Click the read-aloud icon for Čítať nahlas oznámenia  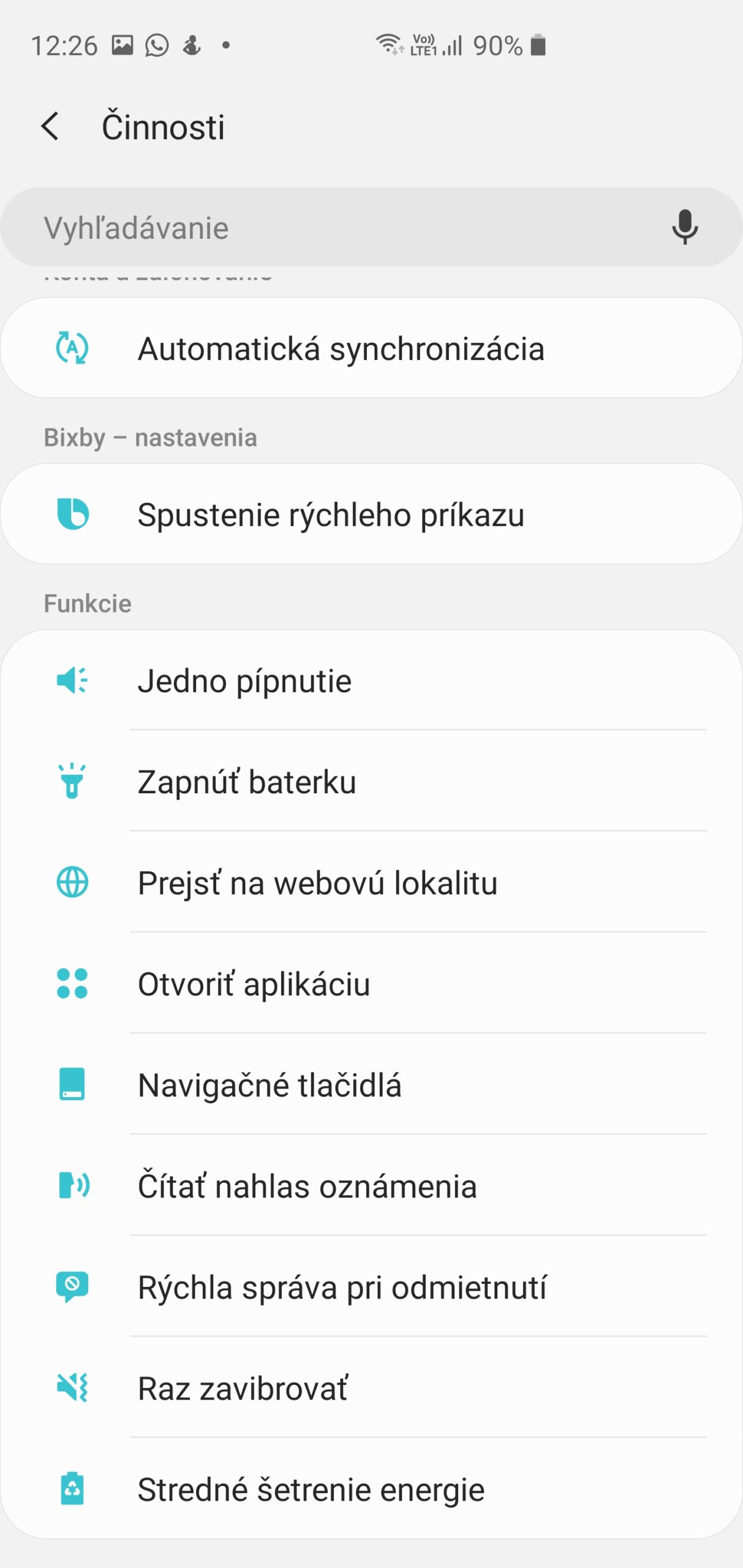click(x=72, y=1185)
